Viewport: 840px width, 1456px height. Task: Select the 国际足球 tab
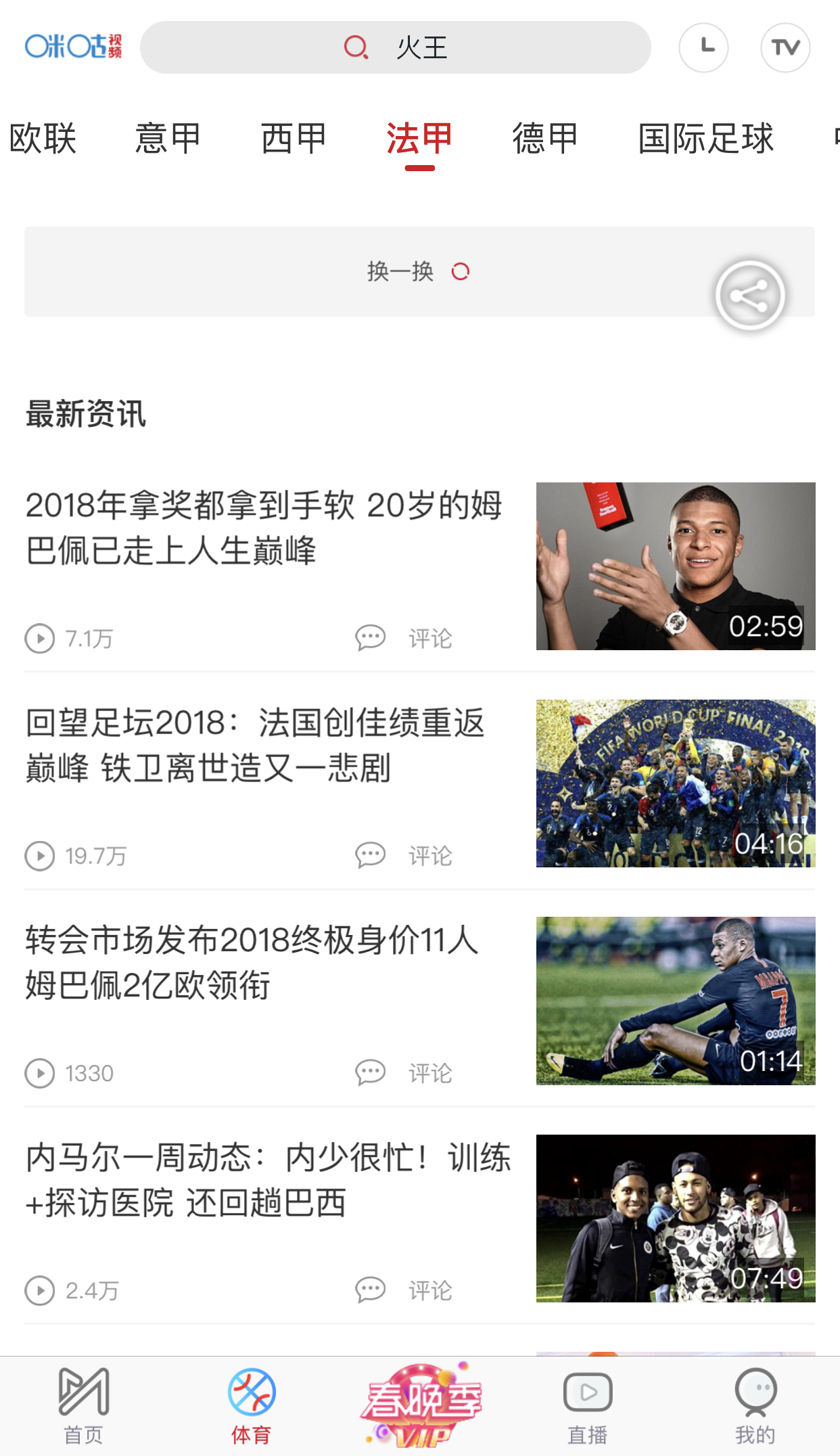(707, 138)
